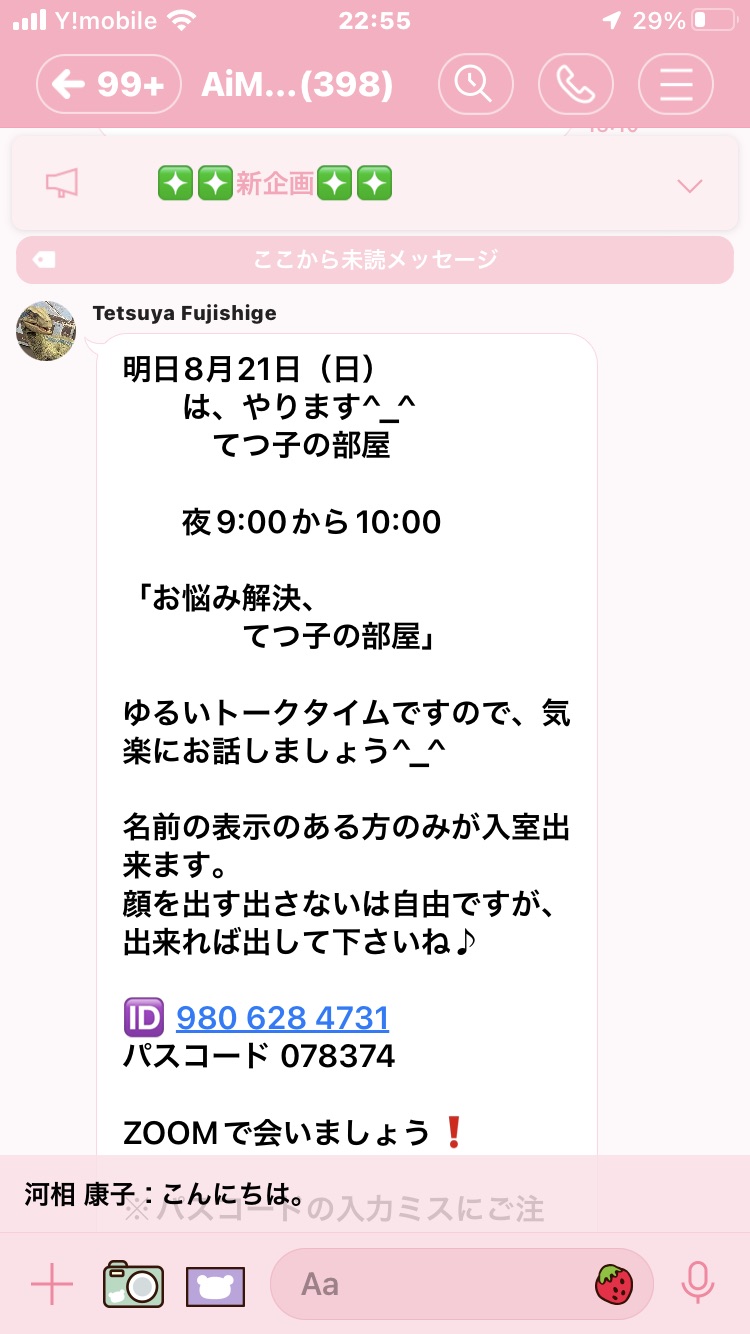Open the photo gallery picker
Screen dimensions: 750x1334
[x=215, y=1285]
